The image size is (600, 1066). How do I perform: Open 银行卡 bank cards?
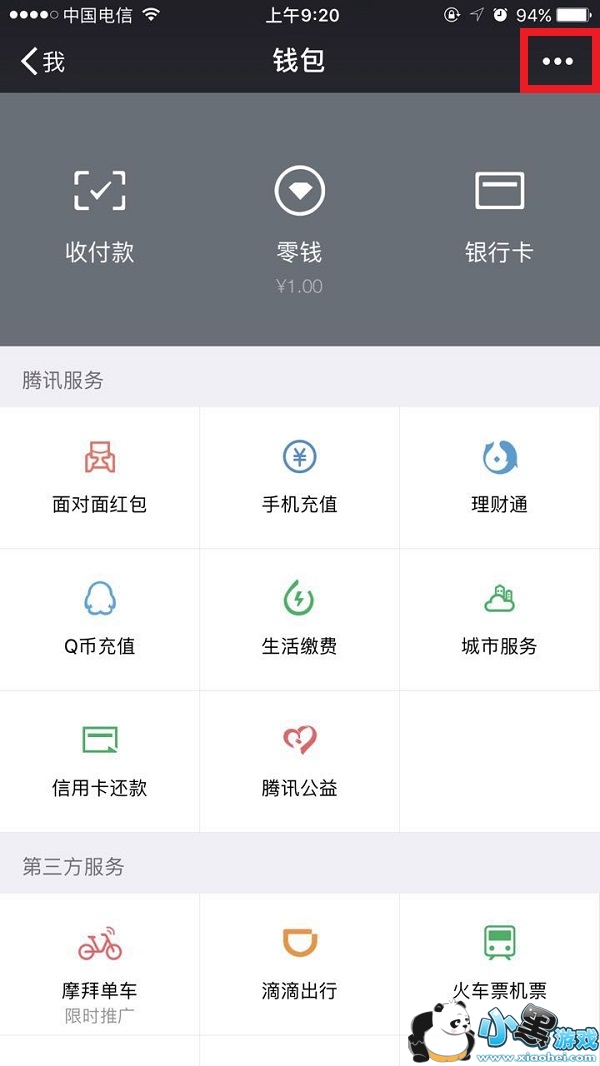coord(499,217)
